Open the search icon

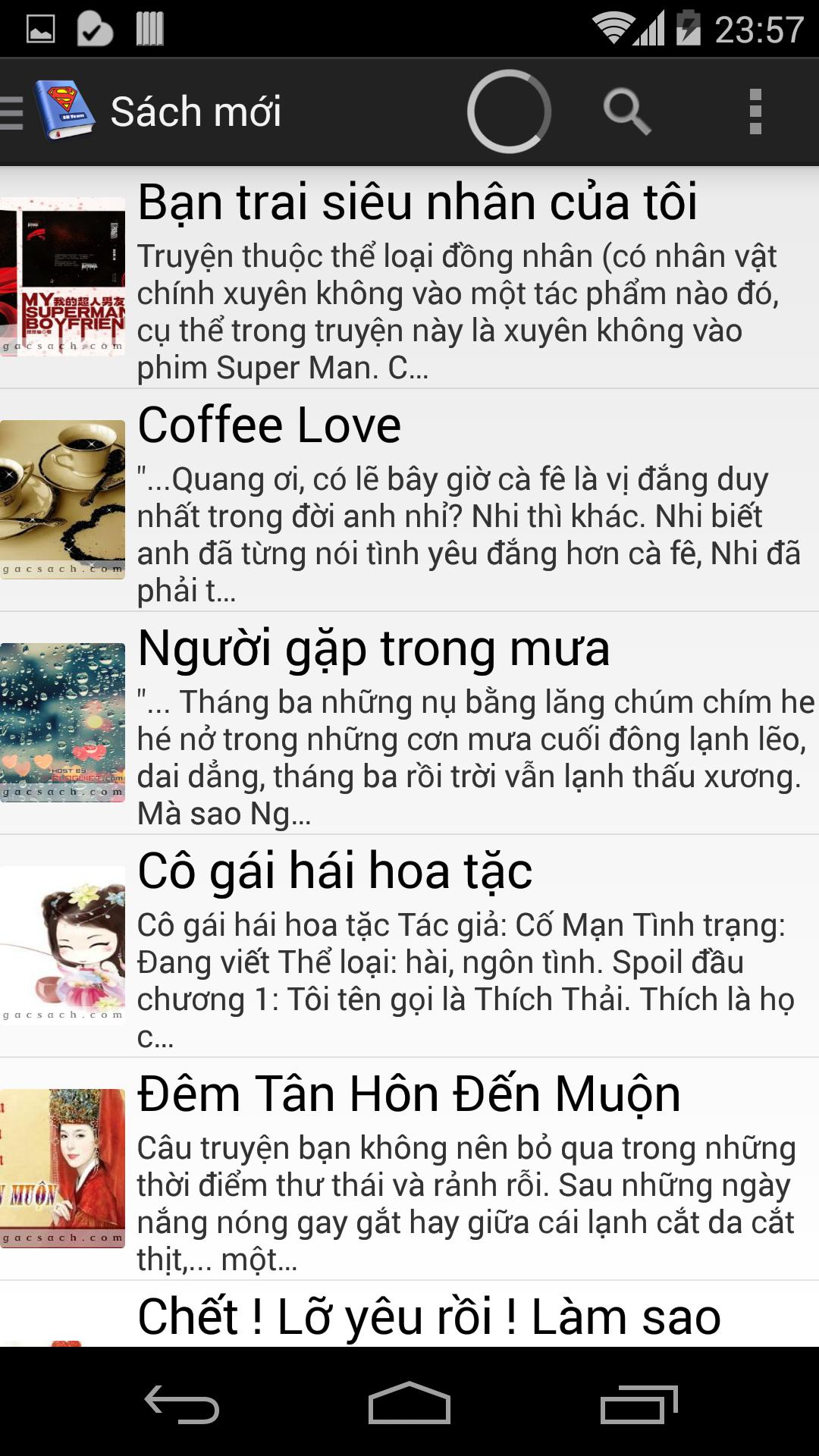(626, 112)
